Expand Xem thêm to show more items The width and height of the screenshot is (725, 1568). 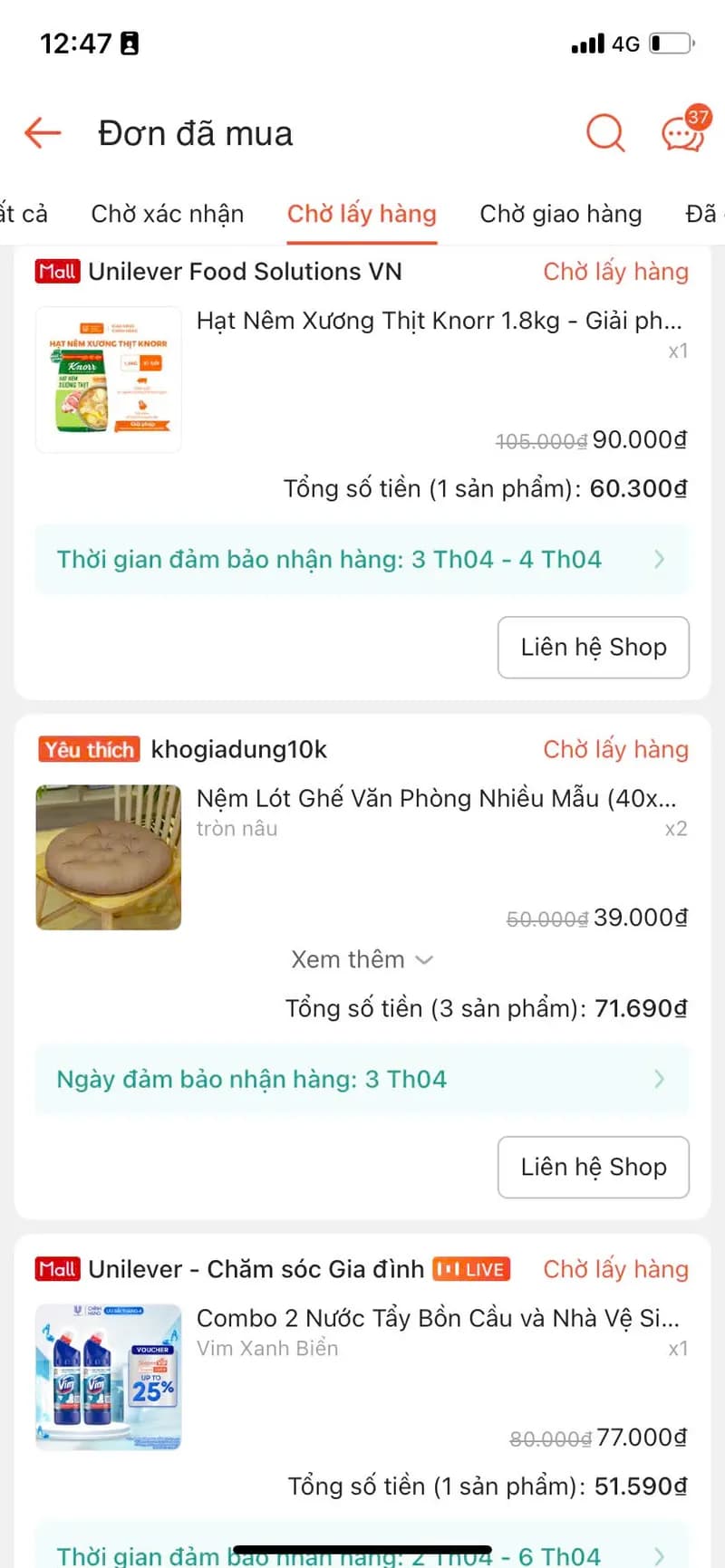coord(361,958)
